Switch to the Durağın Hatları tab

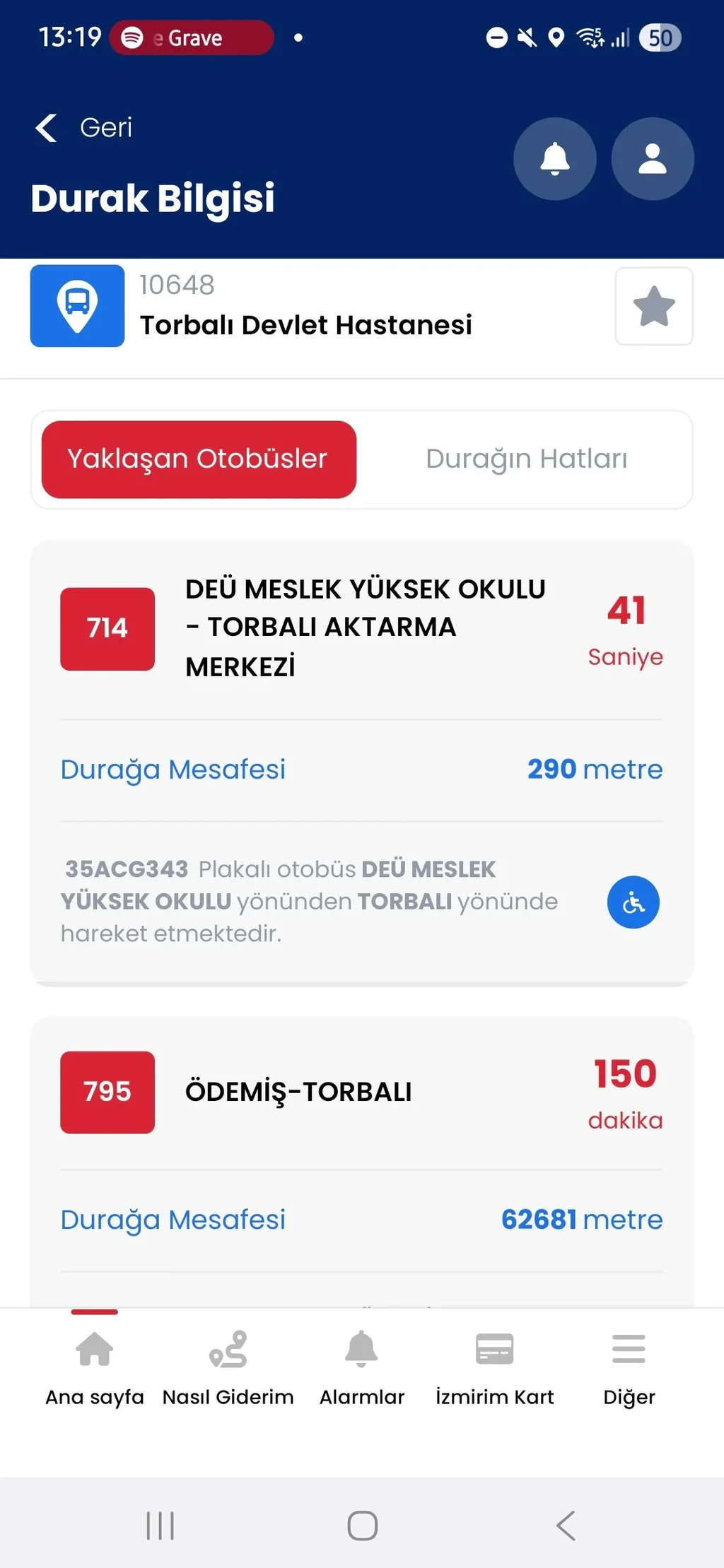pos(527,459)
